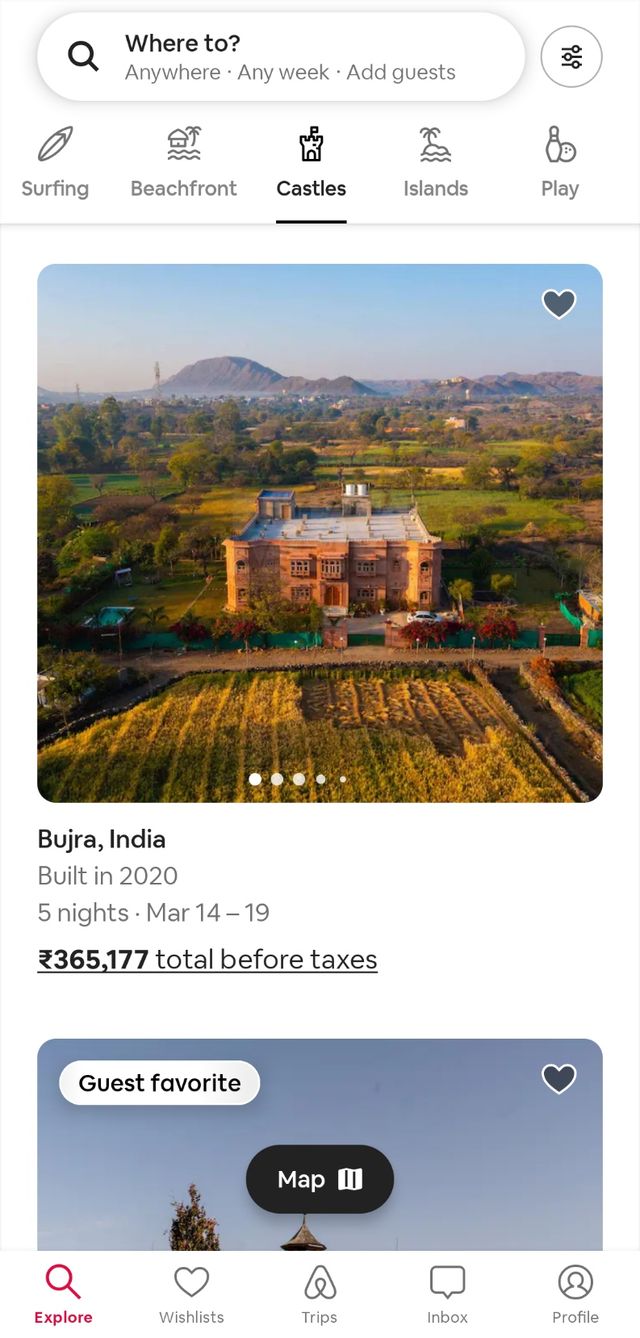Go to the Explore tab
640x1338 pixels.
[63, 1294]
